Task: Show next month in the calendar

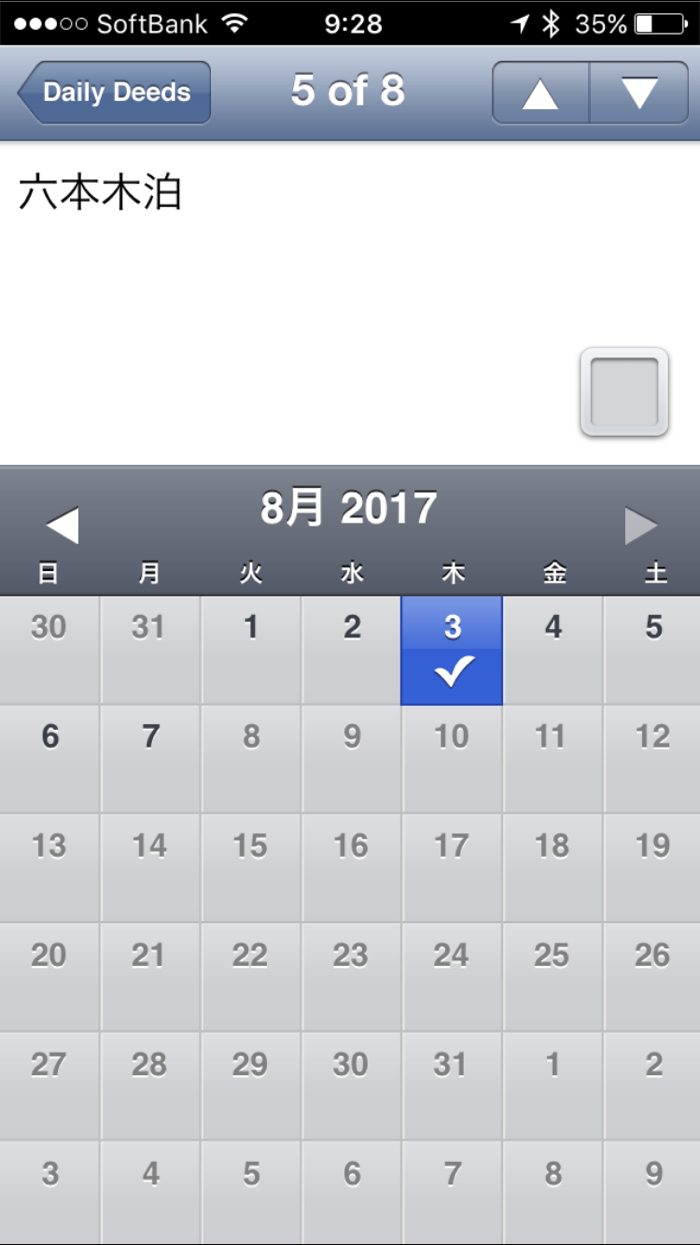Action: click(640, 525)
